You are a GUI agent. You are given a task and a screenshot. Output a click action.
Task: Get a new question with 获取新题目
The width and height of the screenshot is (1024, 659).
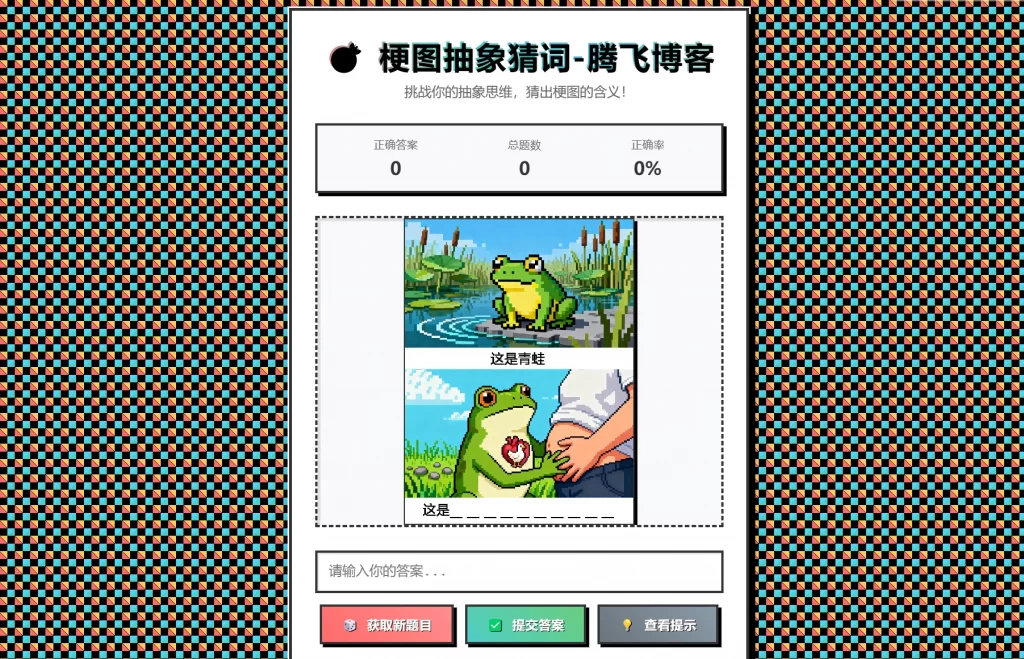[387, 625]
